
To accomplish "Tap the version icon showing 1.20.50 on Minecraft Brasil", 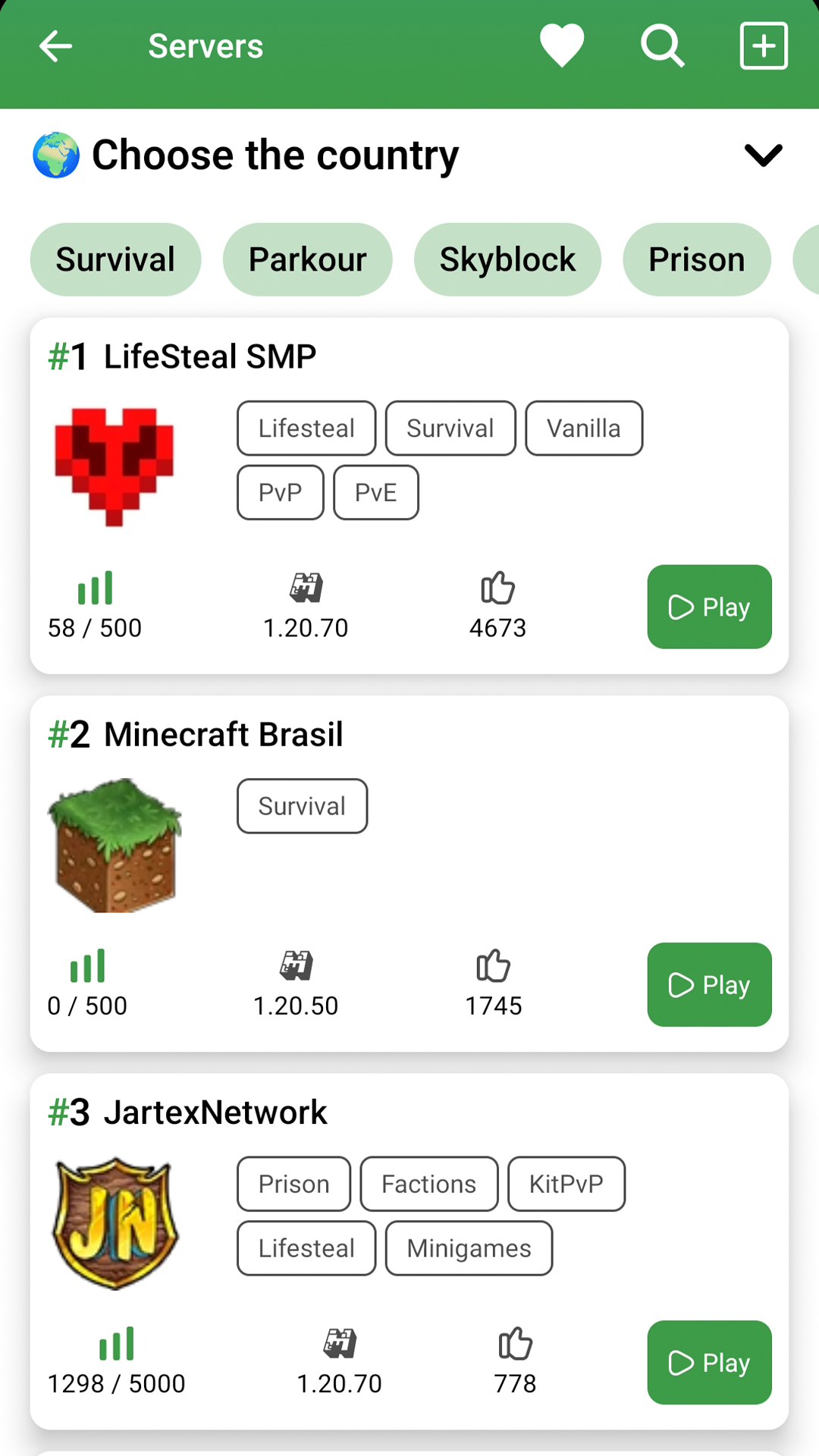I will pyautogui.click(x=297, y=964).
